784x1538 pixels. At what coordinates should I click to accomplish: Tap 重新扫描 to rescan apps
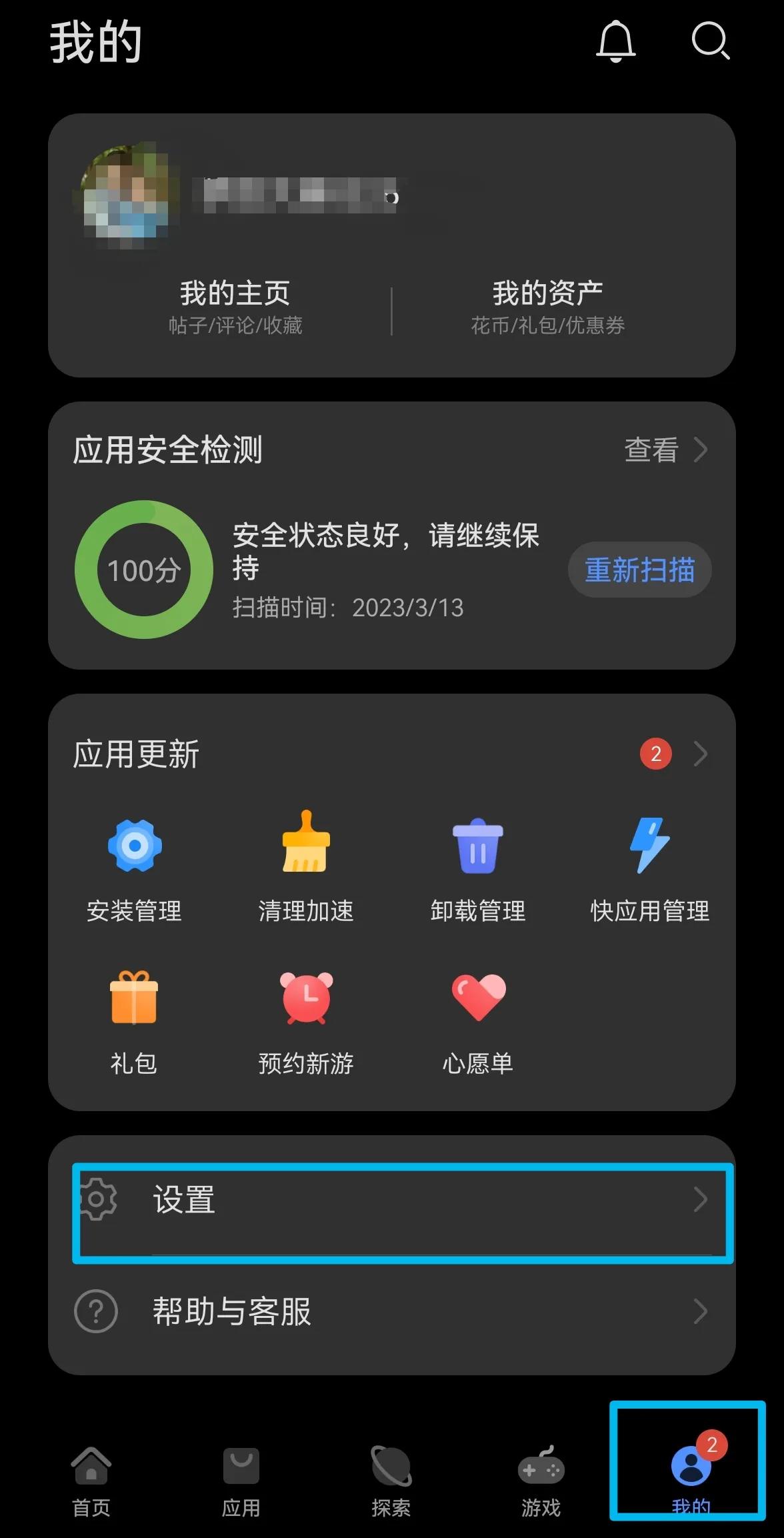(639, 570)
